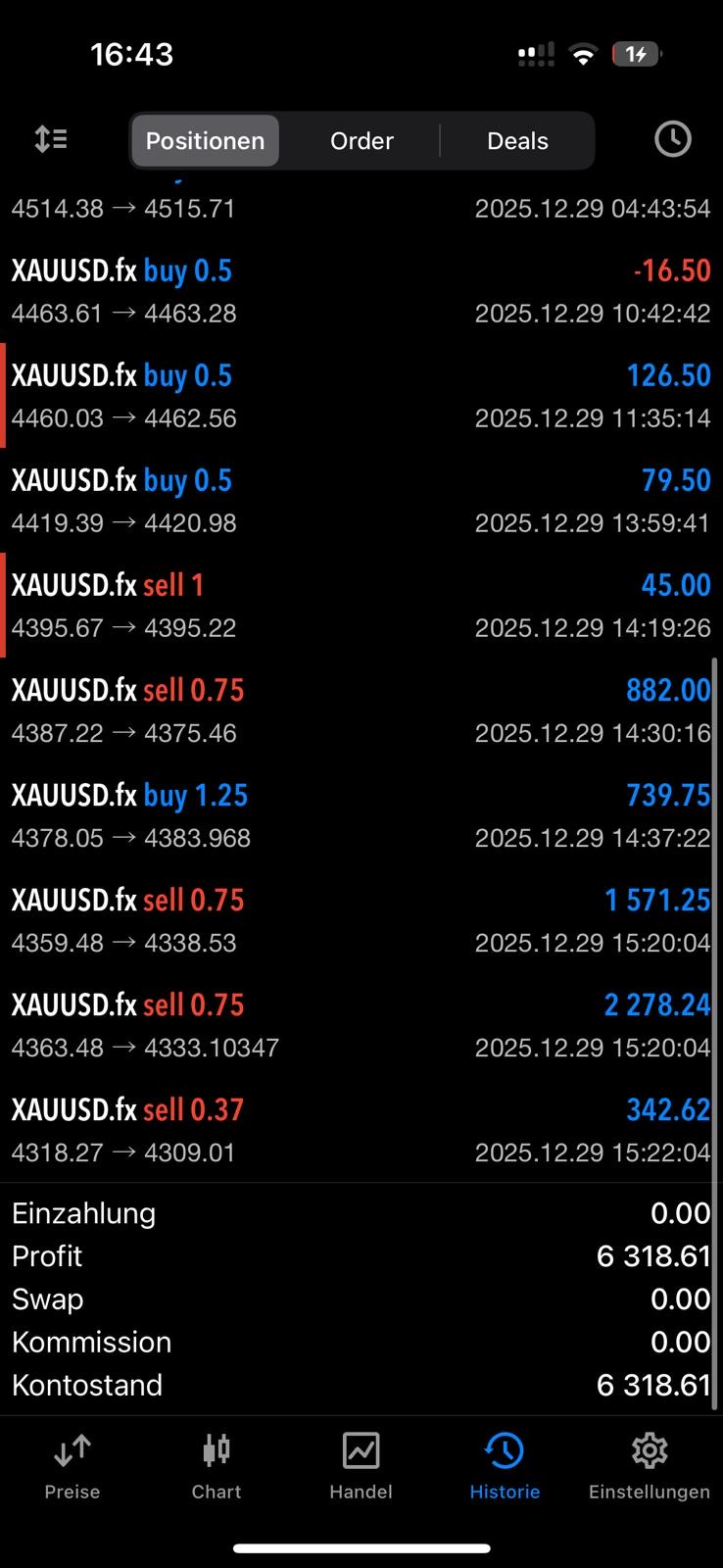The image size is (723, 1568).
Task: Expand the buy 1.25 position with 739.75 profit
Action: click(361, 815)
